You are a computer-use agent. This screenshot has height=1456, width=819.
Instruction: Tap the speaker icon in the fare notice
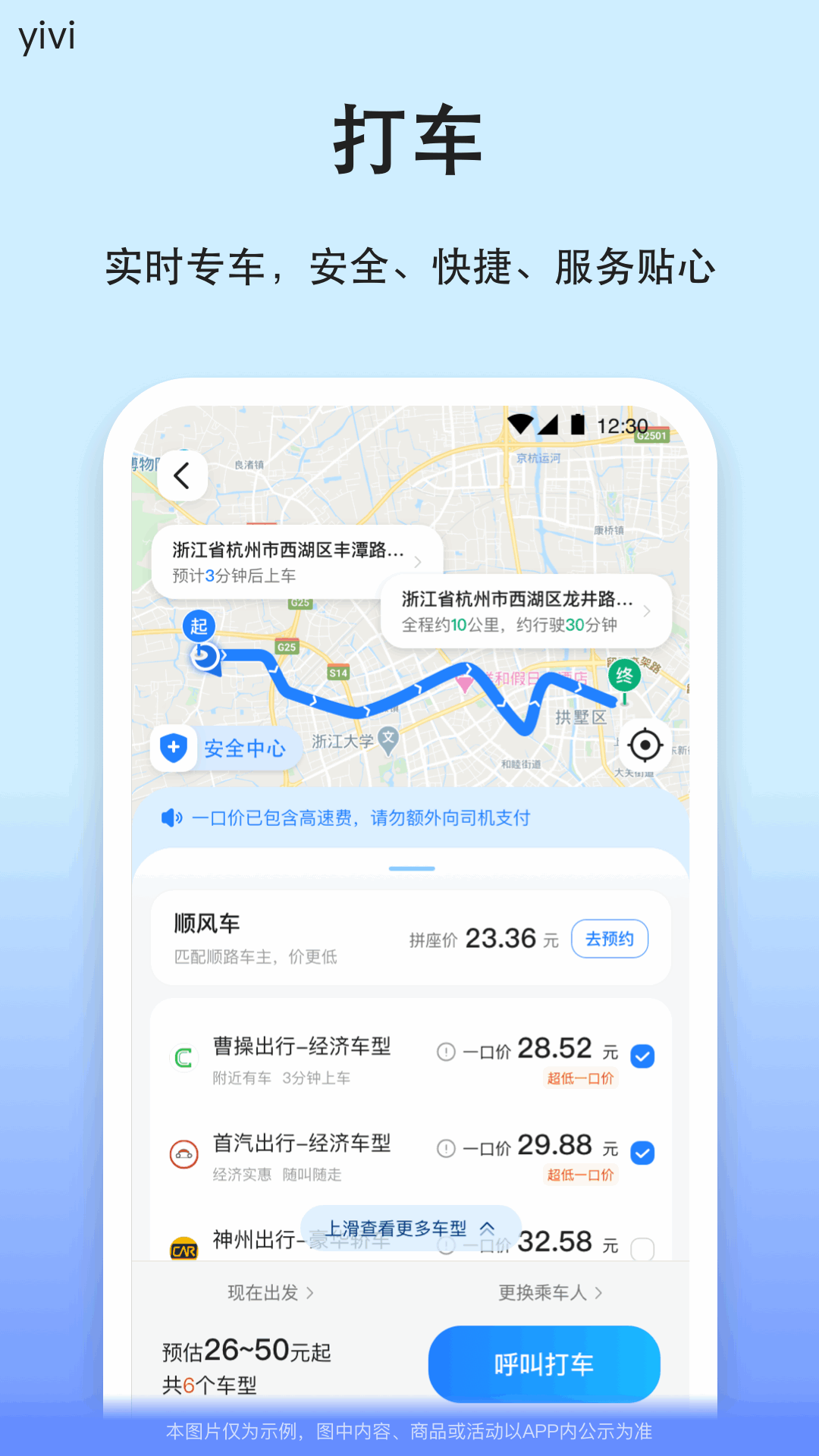(x=171, y=817)
